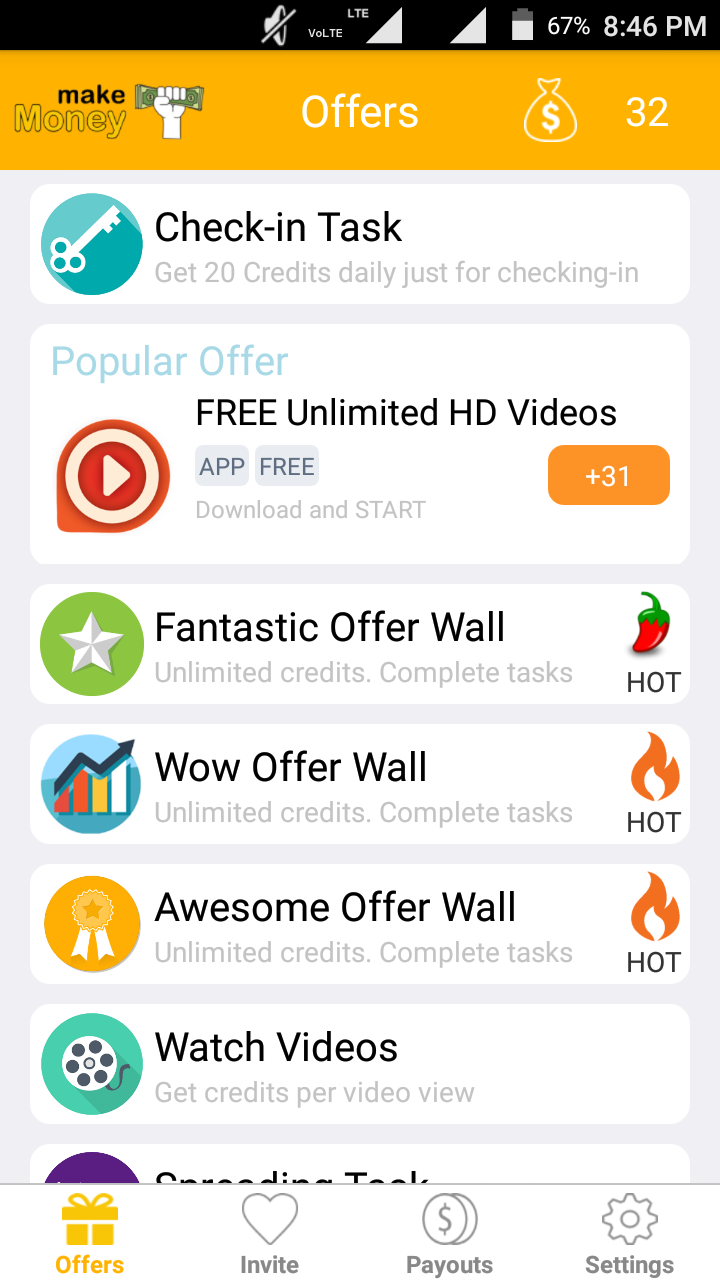Open Wow Offer Wall
Screen dimensions: 720x1280
360,784
